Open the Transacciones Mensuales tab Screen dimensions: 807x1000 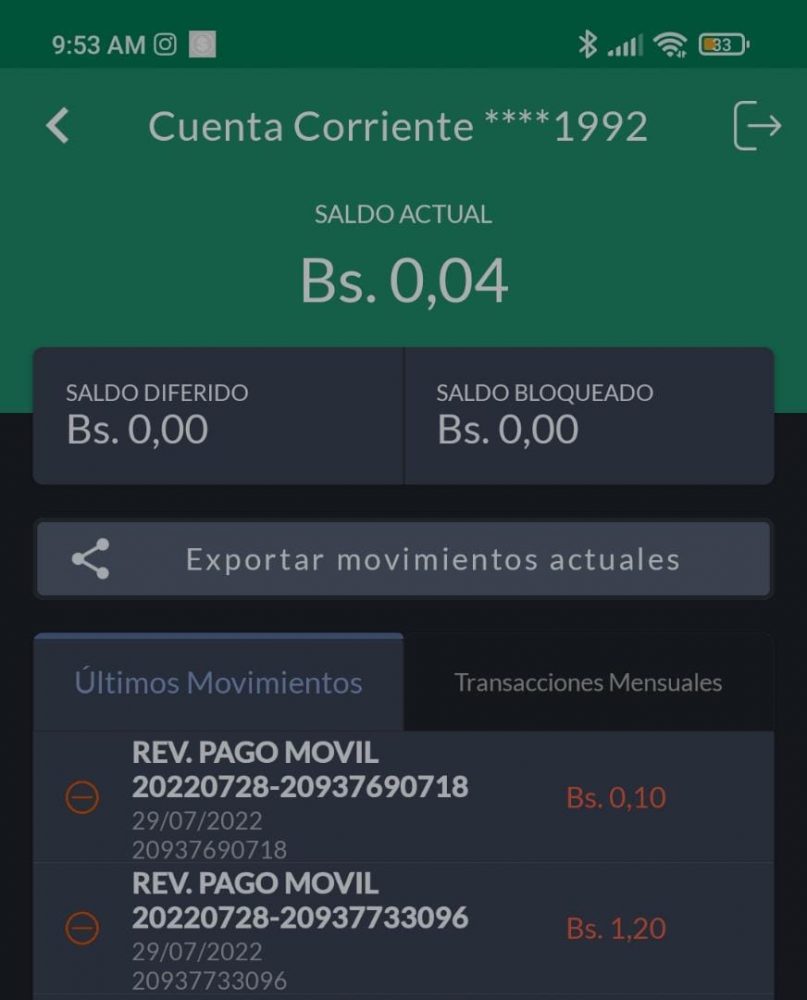click(x=588, y=683)
